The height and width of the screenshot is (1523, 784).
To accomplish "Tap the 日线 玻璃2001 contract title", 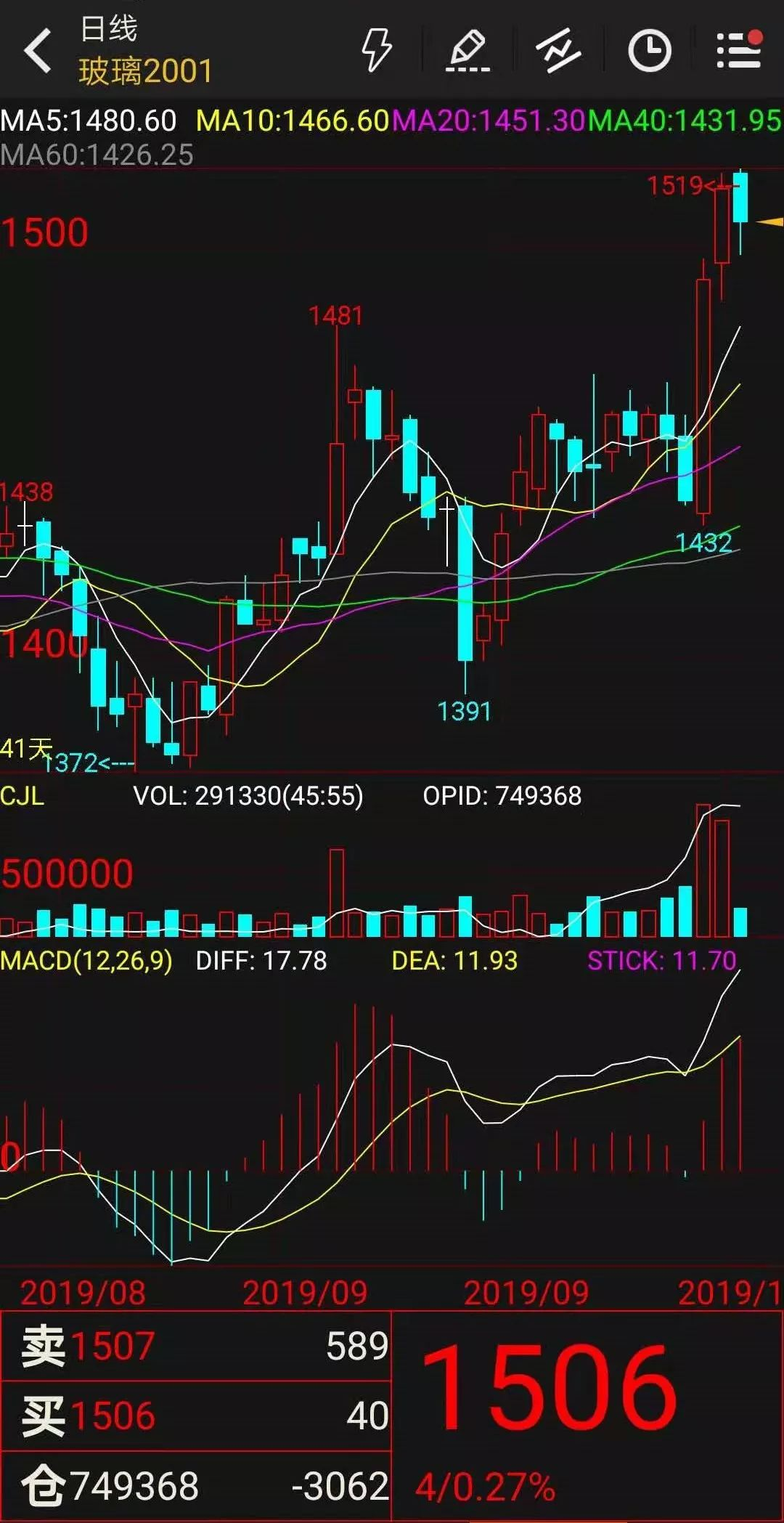I will pyautogui.click(x=145, y=52).
